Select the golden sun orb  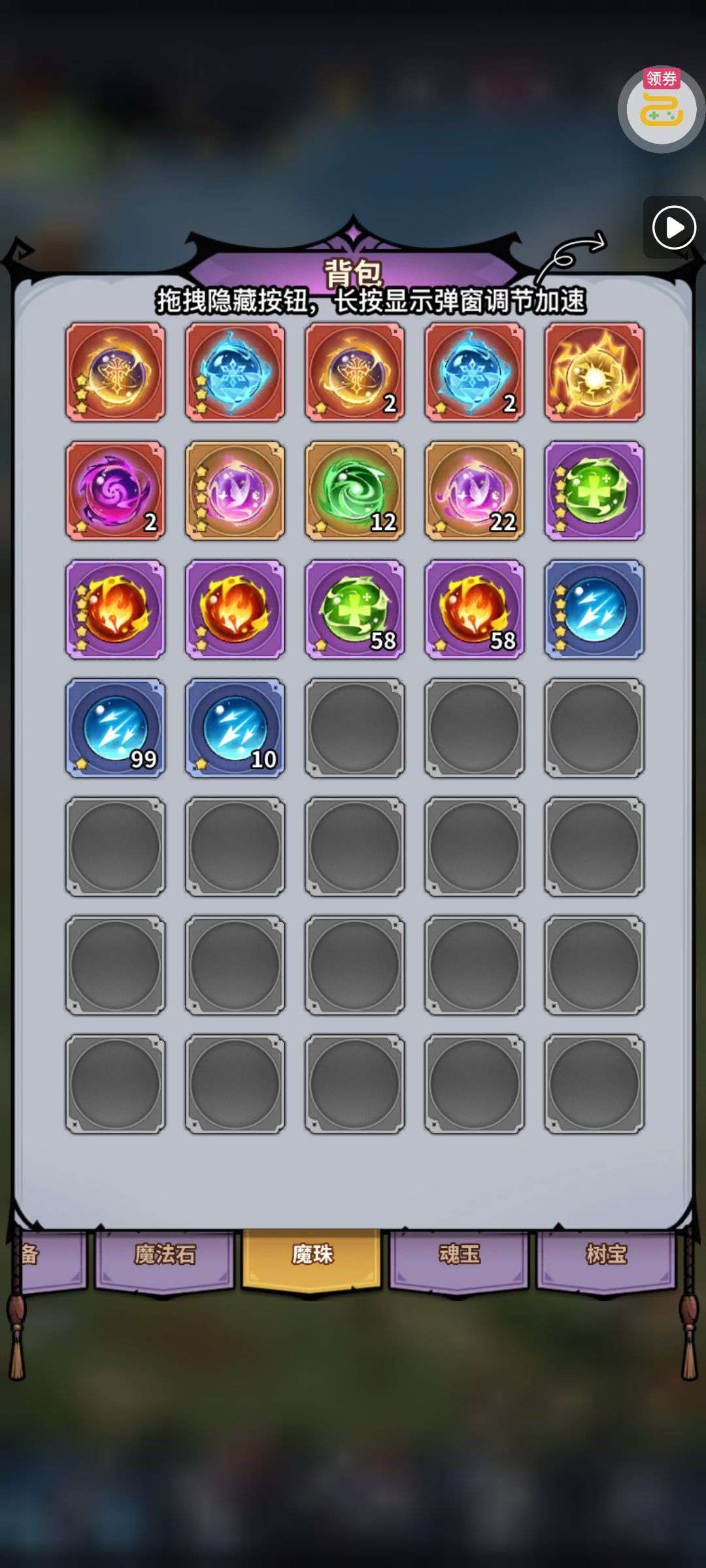click(594, 372)
